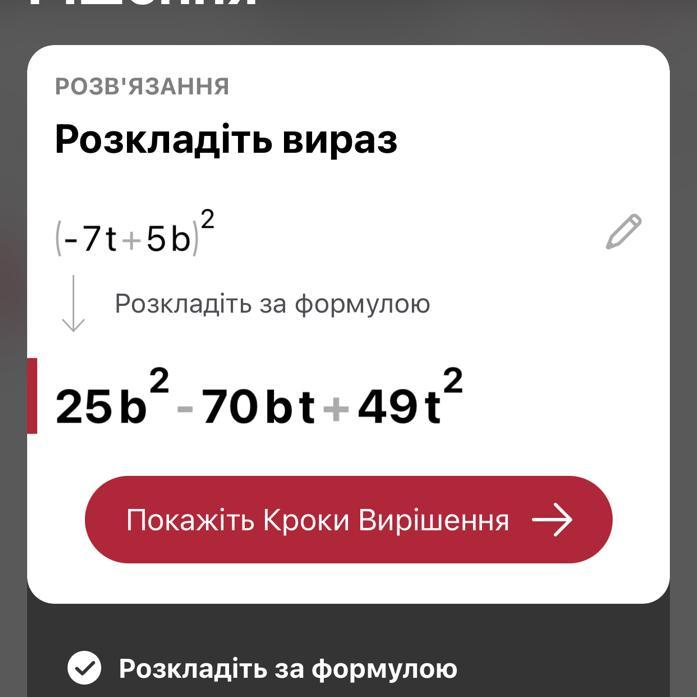Tap Покажіть Кроки Вирішення button

click(348, 520)
